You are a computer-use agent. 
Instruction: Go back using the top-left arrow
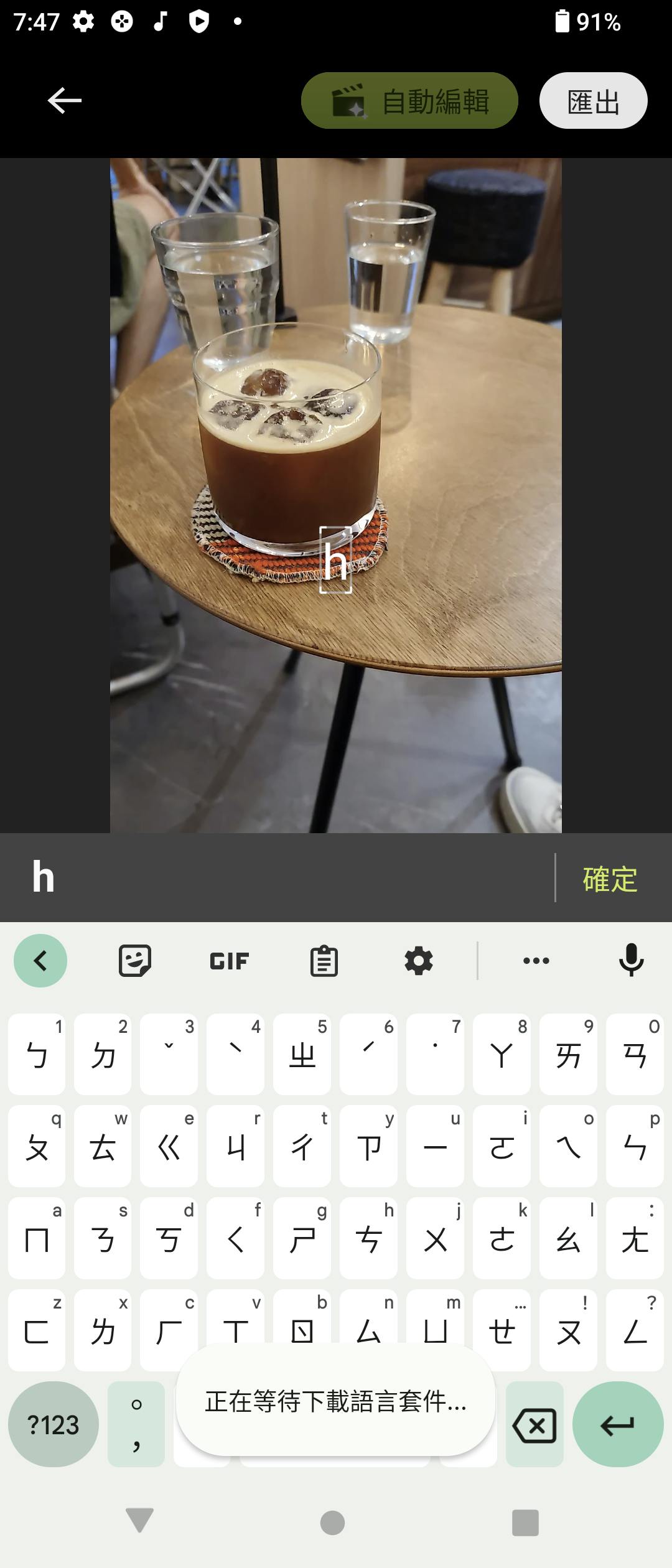click(x=65, y=101)
